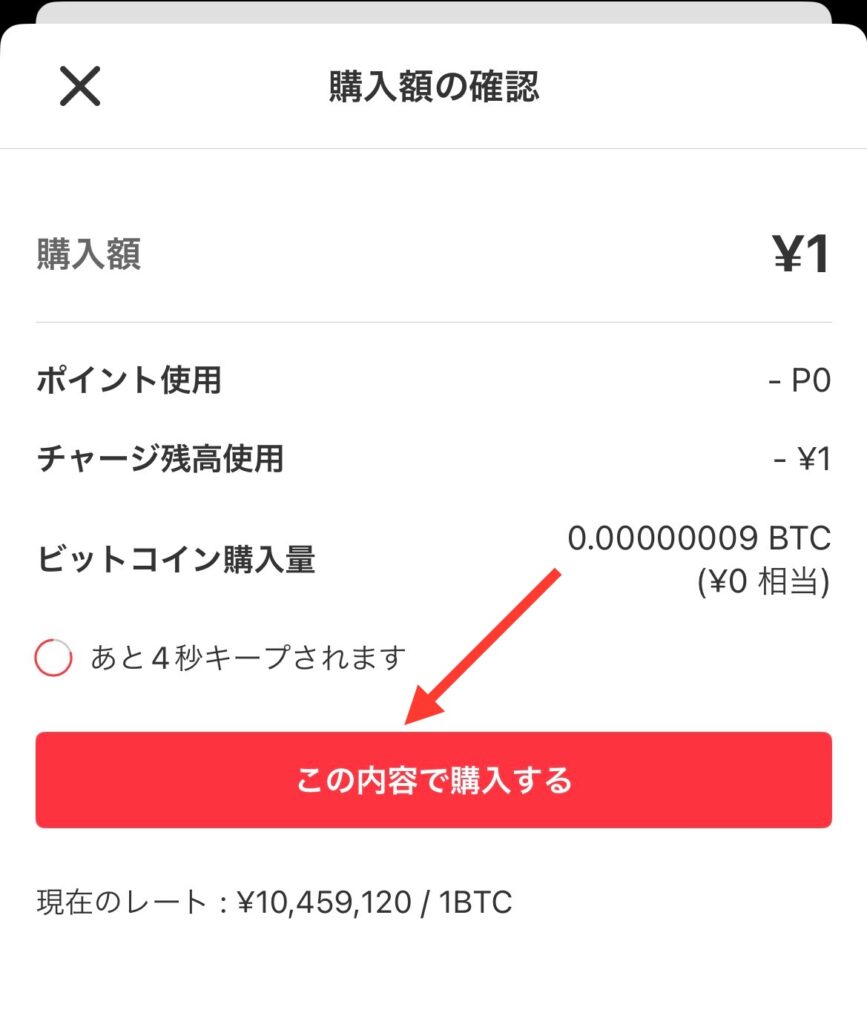This screenshot has width=867, height=1024.
Task: Select the 購入額の確認 title
Action: 433,86
